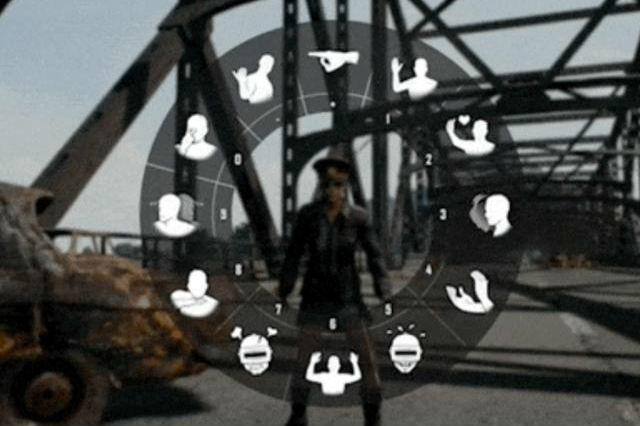Select the head-shaking emote numbered 9
Screen dimensions: 640x426
176,215
